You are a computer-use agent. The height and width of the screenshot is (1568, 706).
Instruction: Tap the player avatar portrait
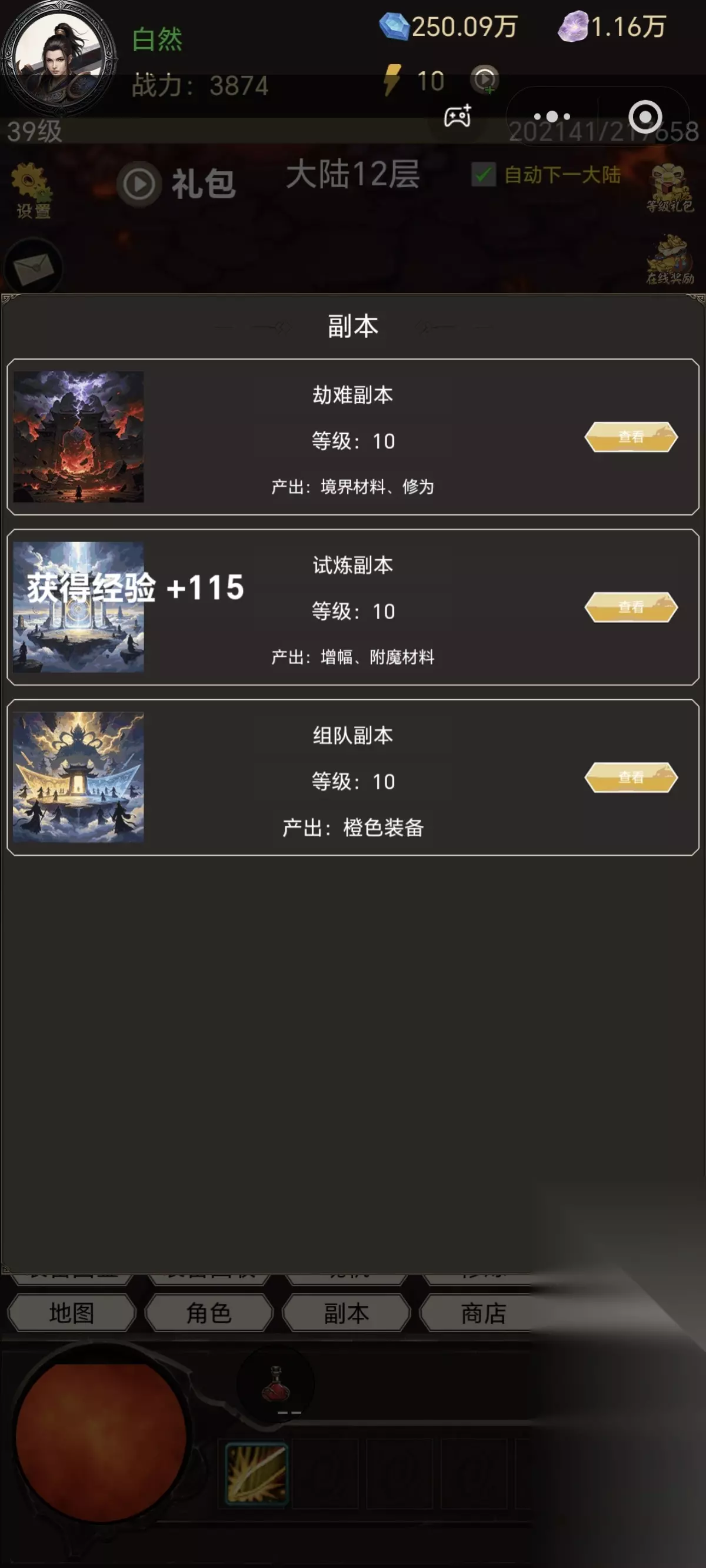[58, 58]
